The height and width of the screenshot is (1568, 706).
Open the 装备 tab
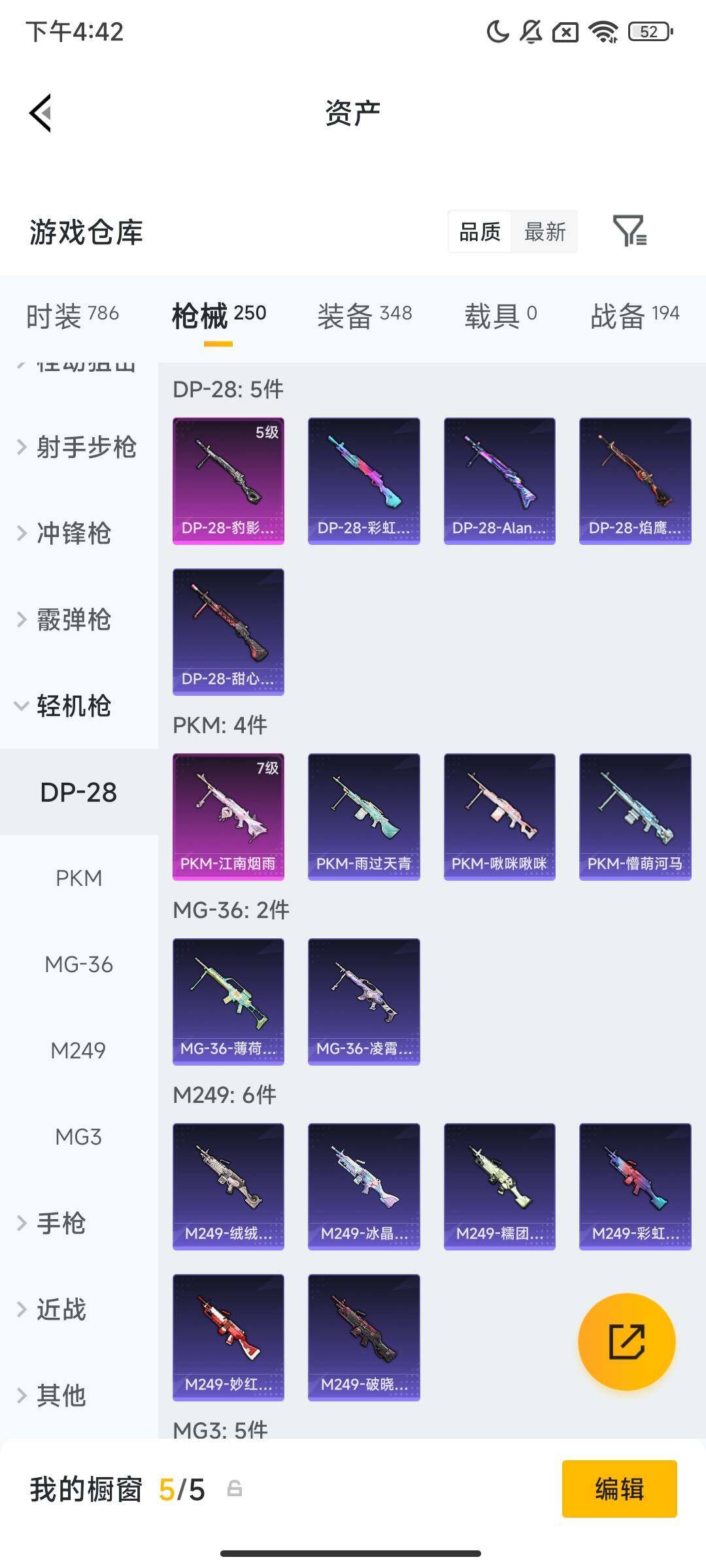click(364, 315)
